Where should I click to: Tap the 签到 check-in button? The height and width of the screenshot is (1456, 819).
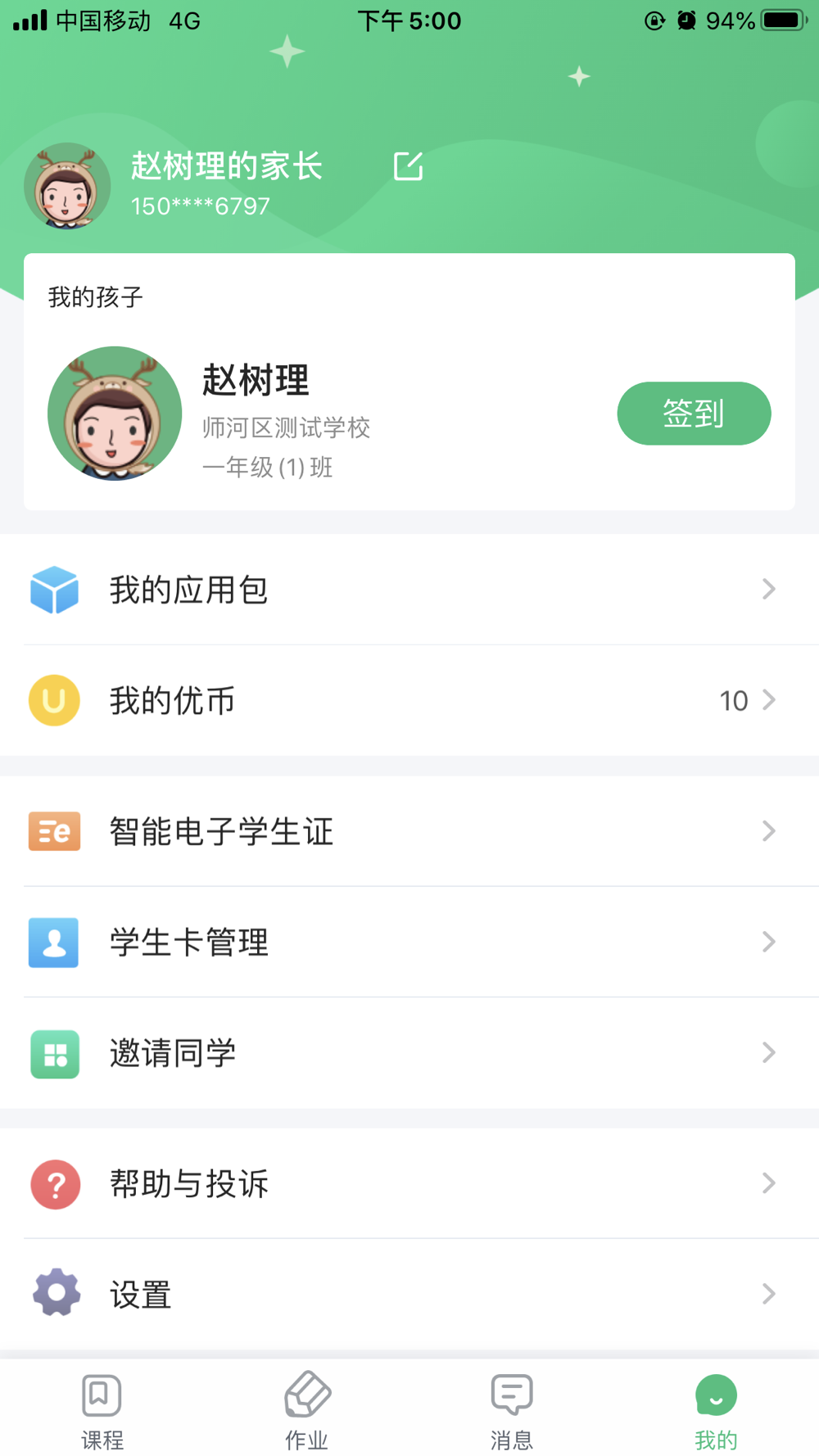click(x=693, y=414)
